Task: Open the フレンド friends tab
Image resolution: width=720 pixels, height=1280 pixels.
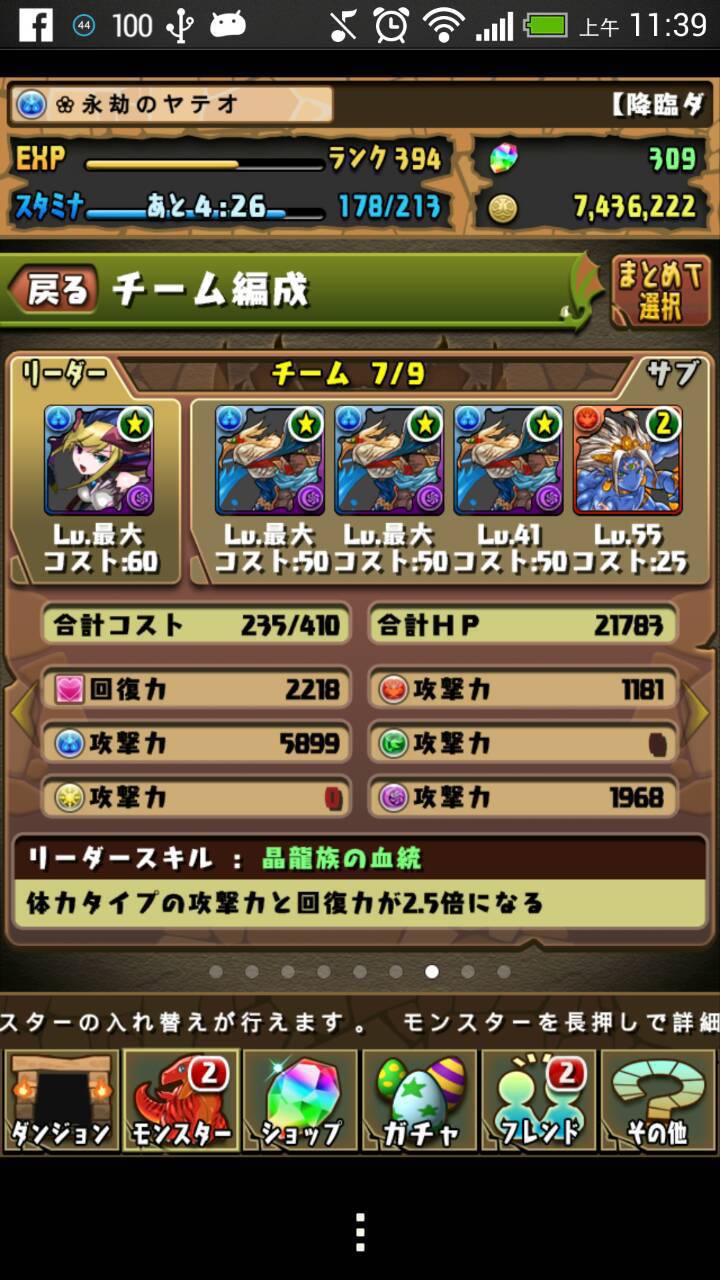Action: point(539,1100)
